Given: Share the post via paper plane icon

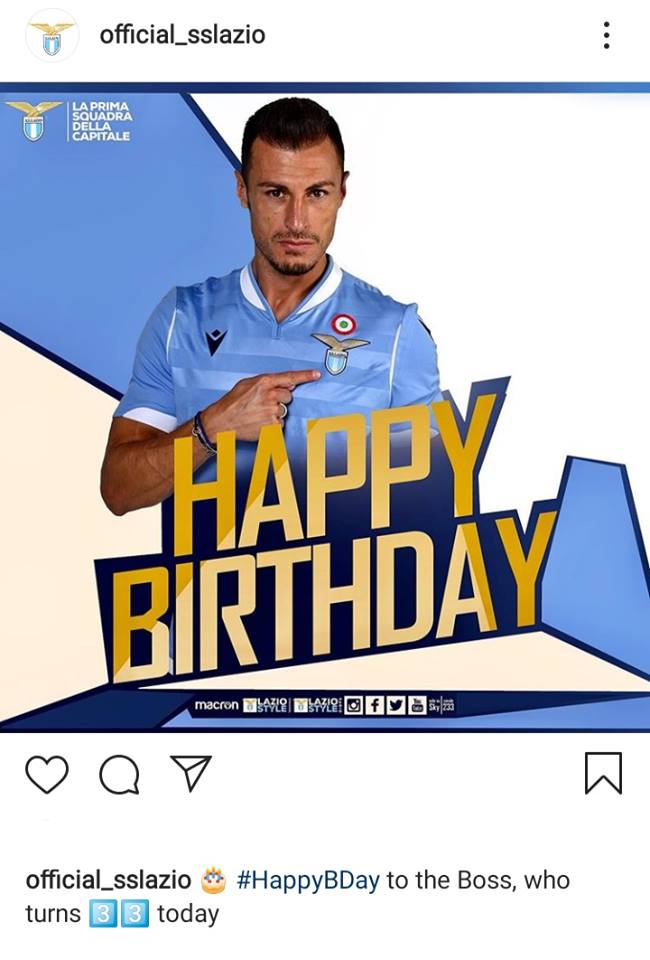Looking at the screenshot, I should pyautogui.click(x=190, y=773).
